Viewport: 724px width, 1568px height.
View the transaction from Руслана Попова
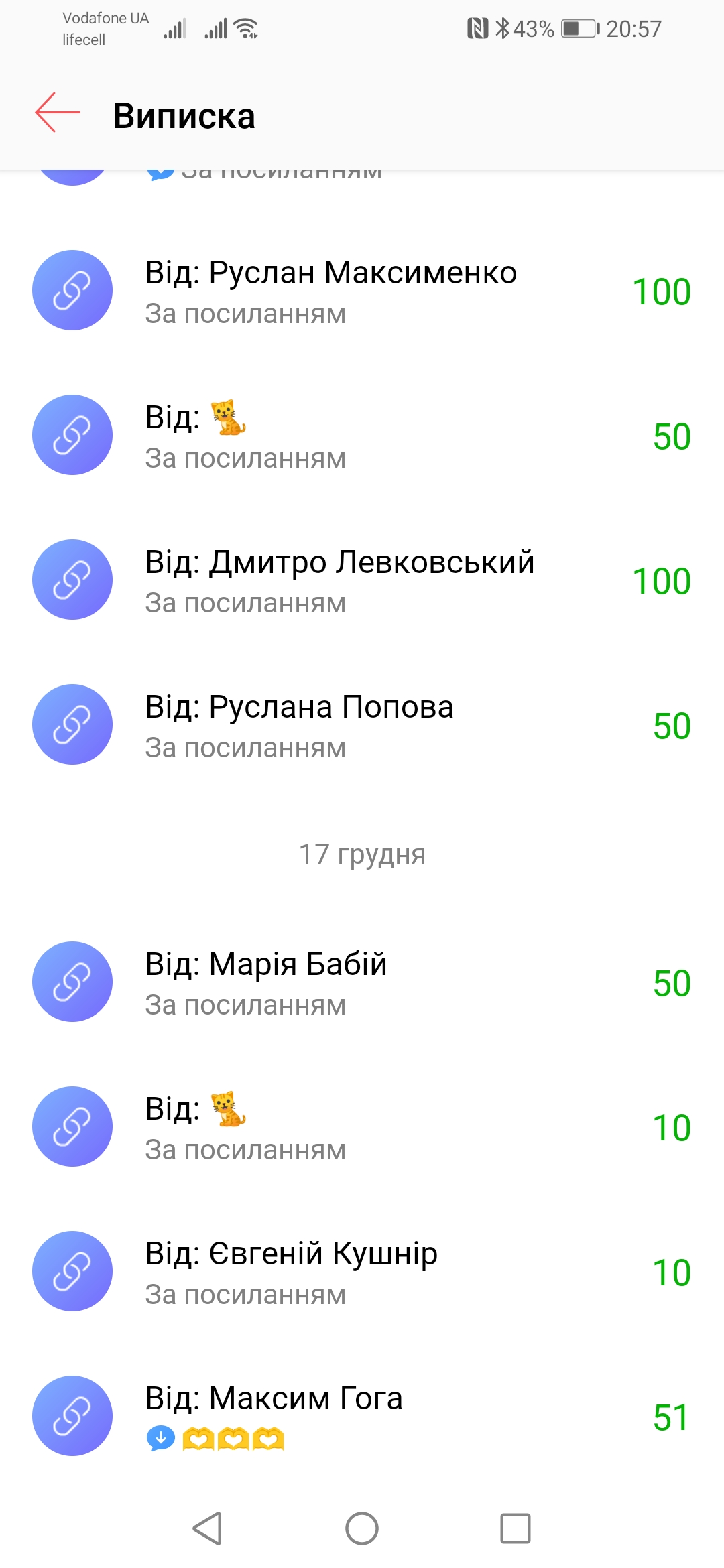pyautogui.click(x=362, y=725)
